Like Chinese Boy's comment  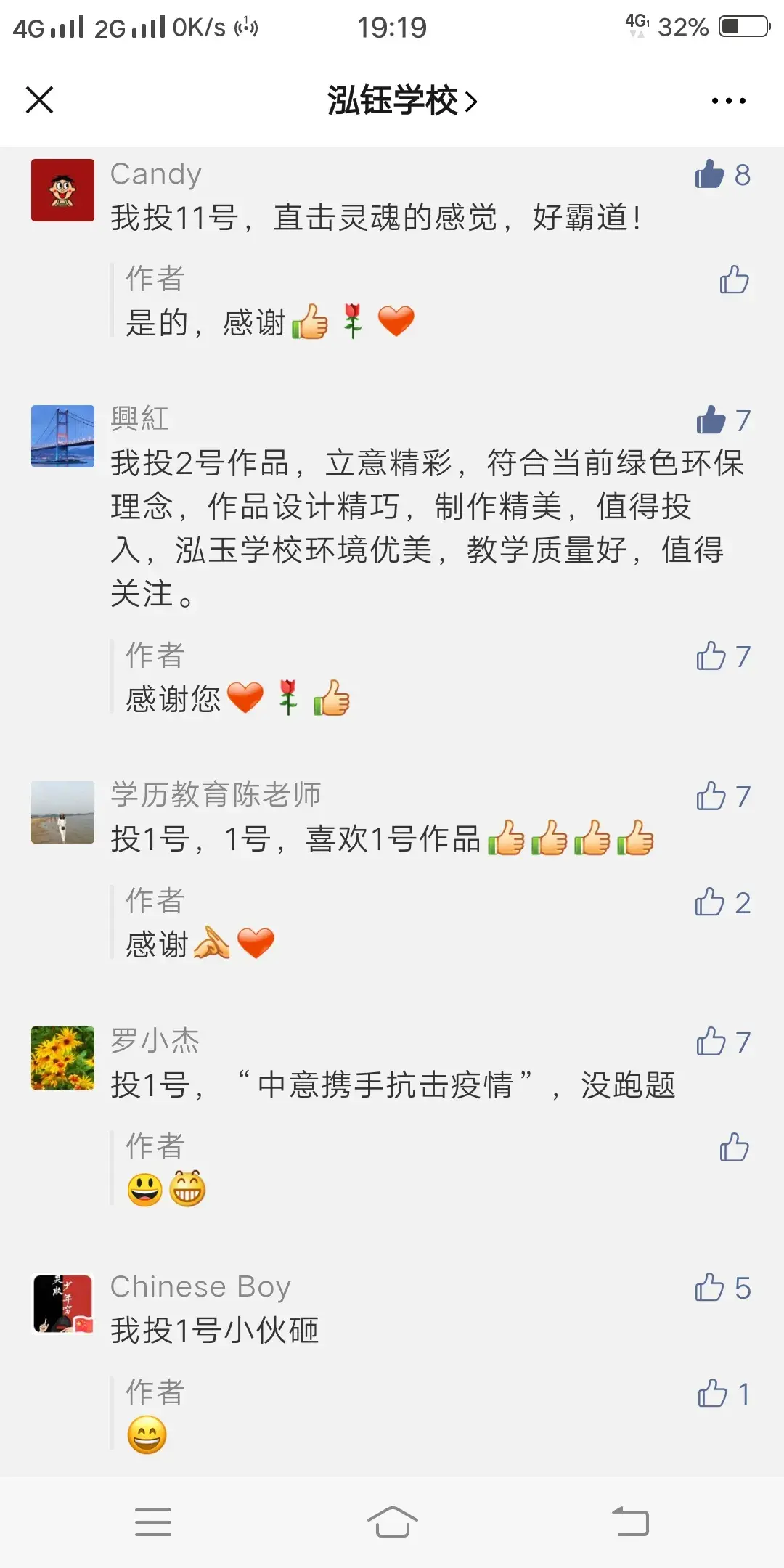(711, 1288)
